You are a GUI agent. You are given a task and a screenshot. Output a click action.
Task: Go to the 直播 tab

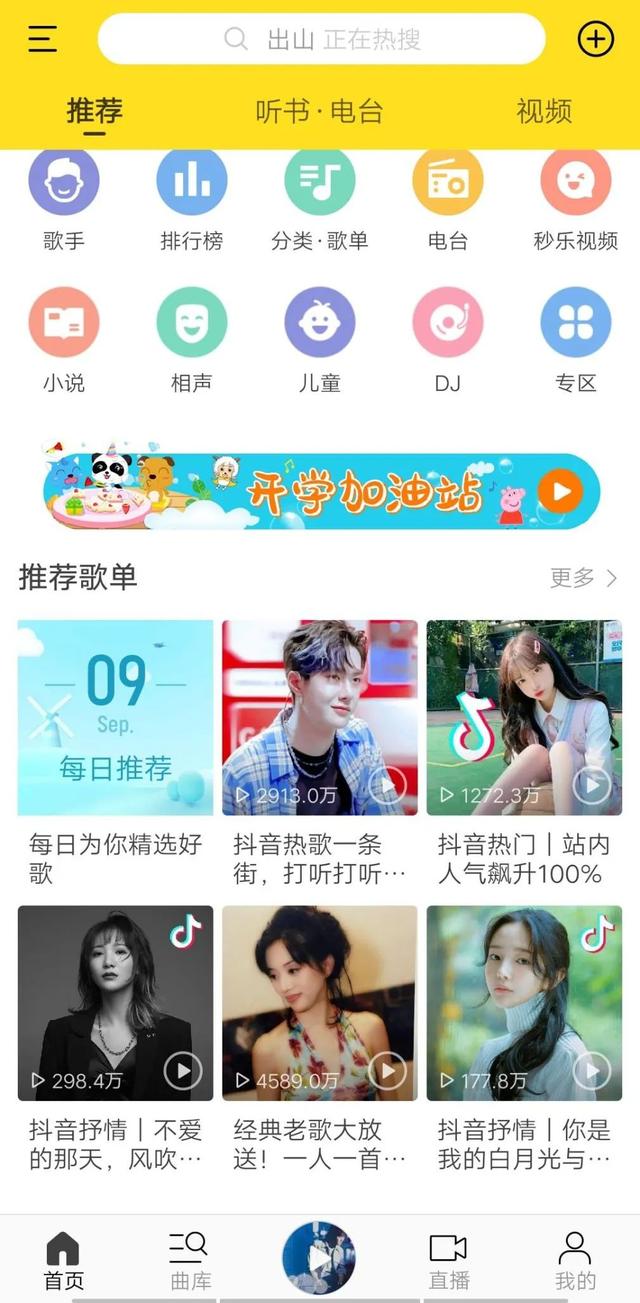click(448, 1260)
